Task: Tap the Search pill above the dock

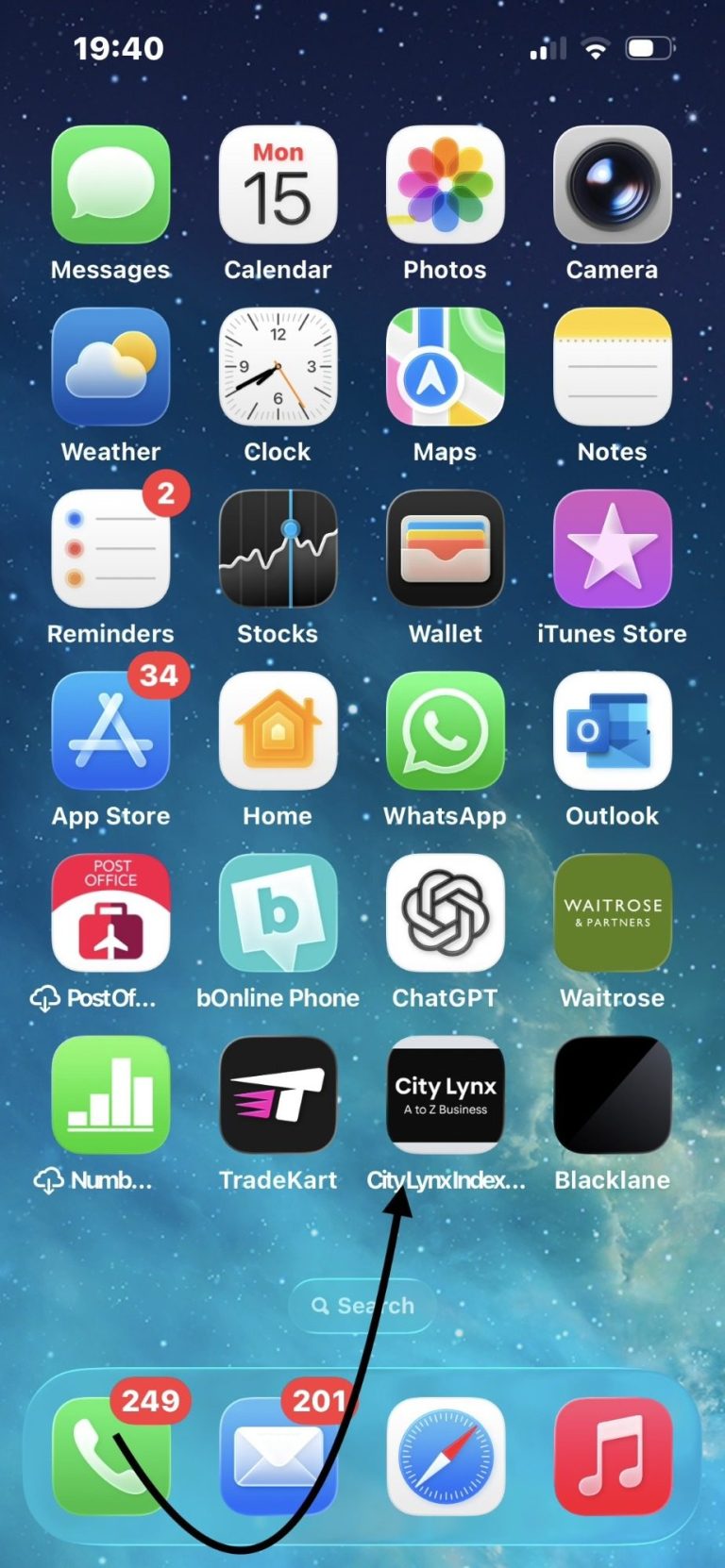Action: click(362, 1306)
